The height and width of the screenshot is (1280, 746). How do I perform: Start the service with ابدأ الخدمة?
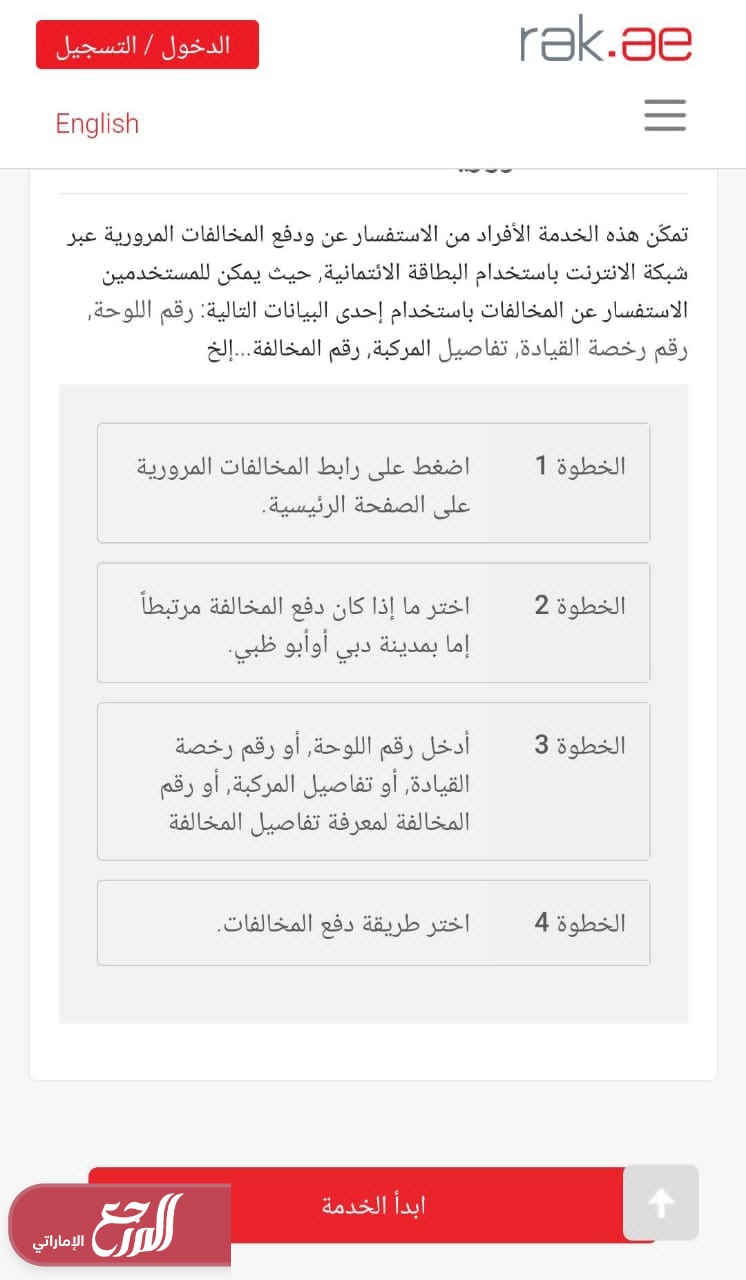pyautogui.click(x=374, y=1205)
